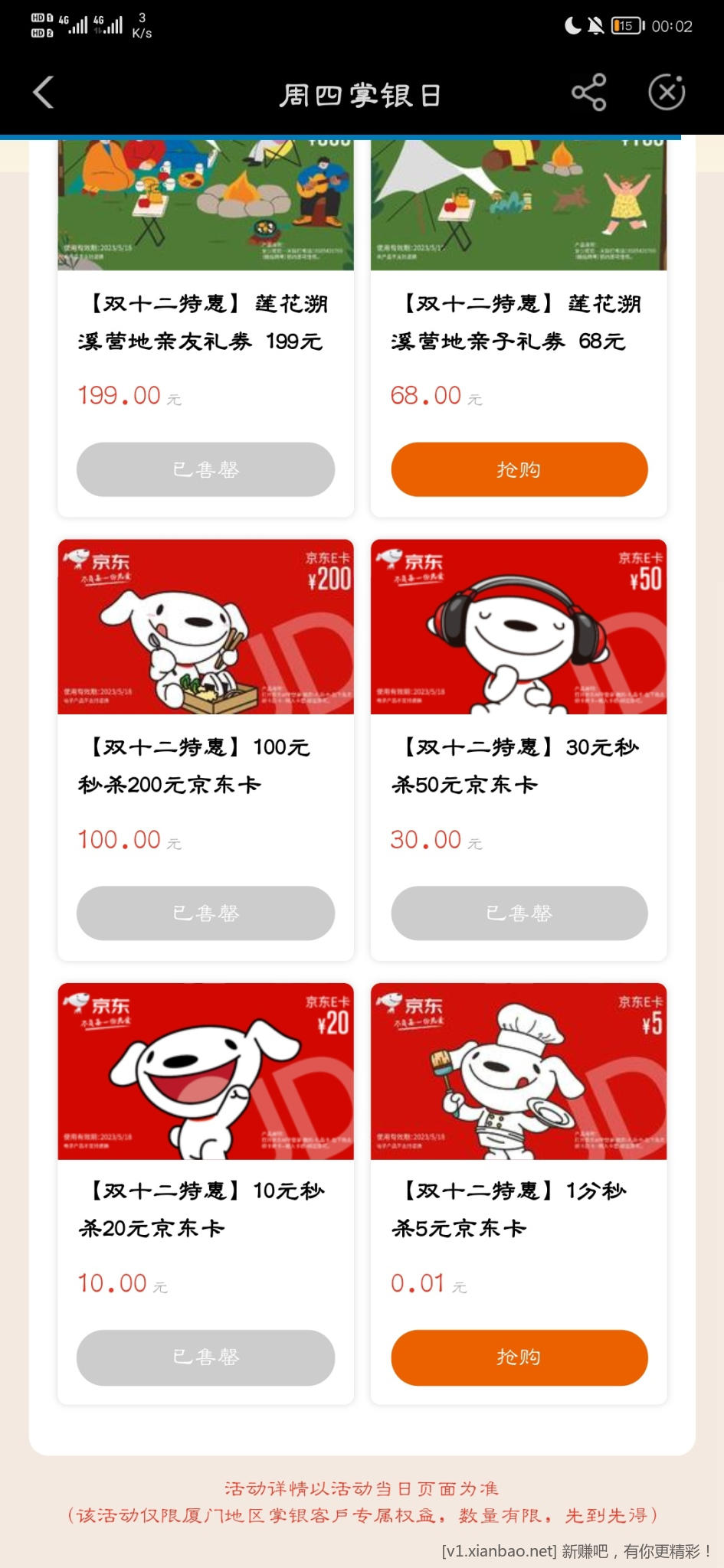The height and width of the screenshot is (1568, 724).
Task: Tap 已售罄 under the 30元秒杀50元京东卡
Action: coord(519,913)
